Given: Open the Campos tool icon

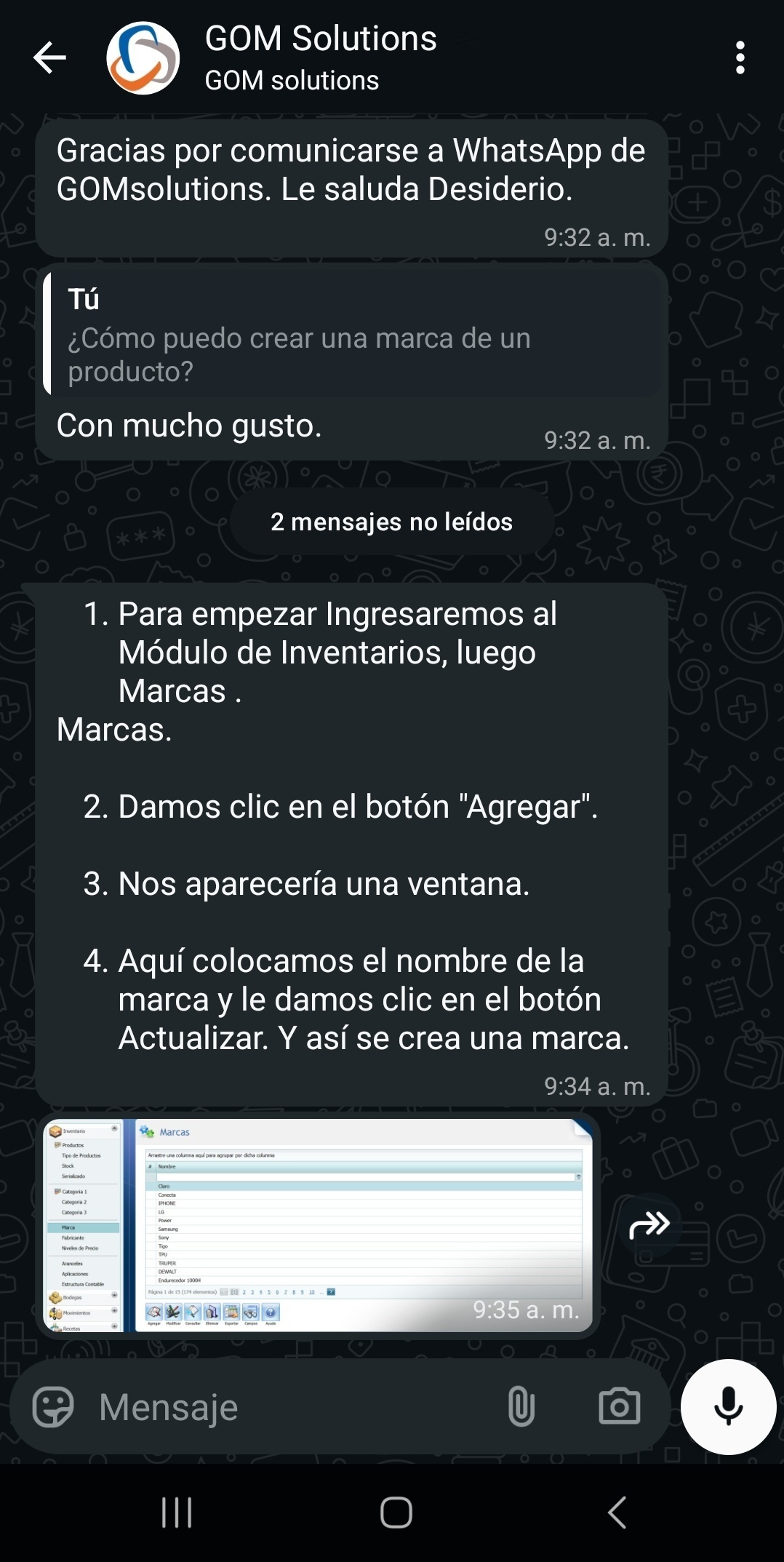Looking at the screenshot, I should click(249, 1310).
